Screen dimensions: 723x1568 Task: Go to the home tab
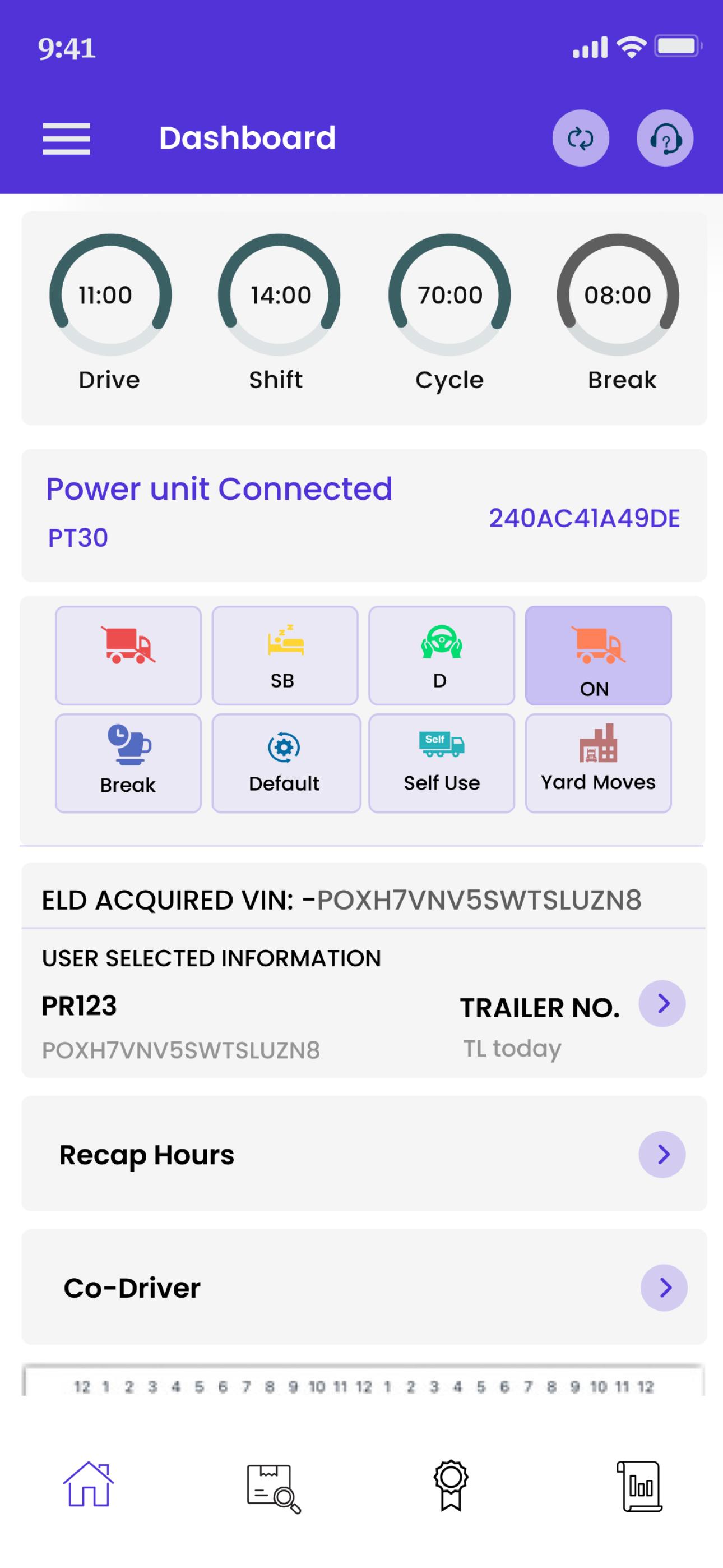coord(89,1485)
